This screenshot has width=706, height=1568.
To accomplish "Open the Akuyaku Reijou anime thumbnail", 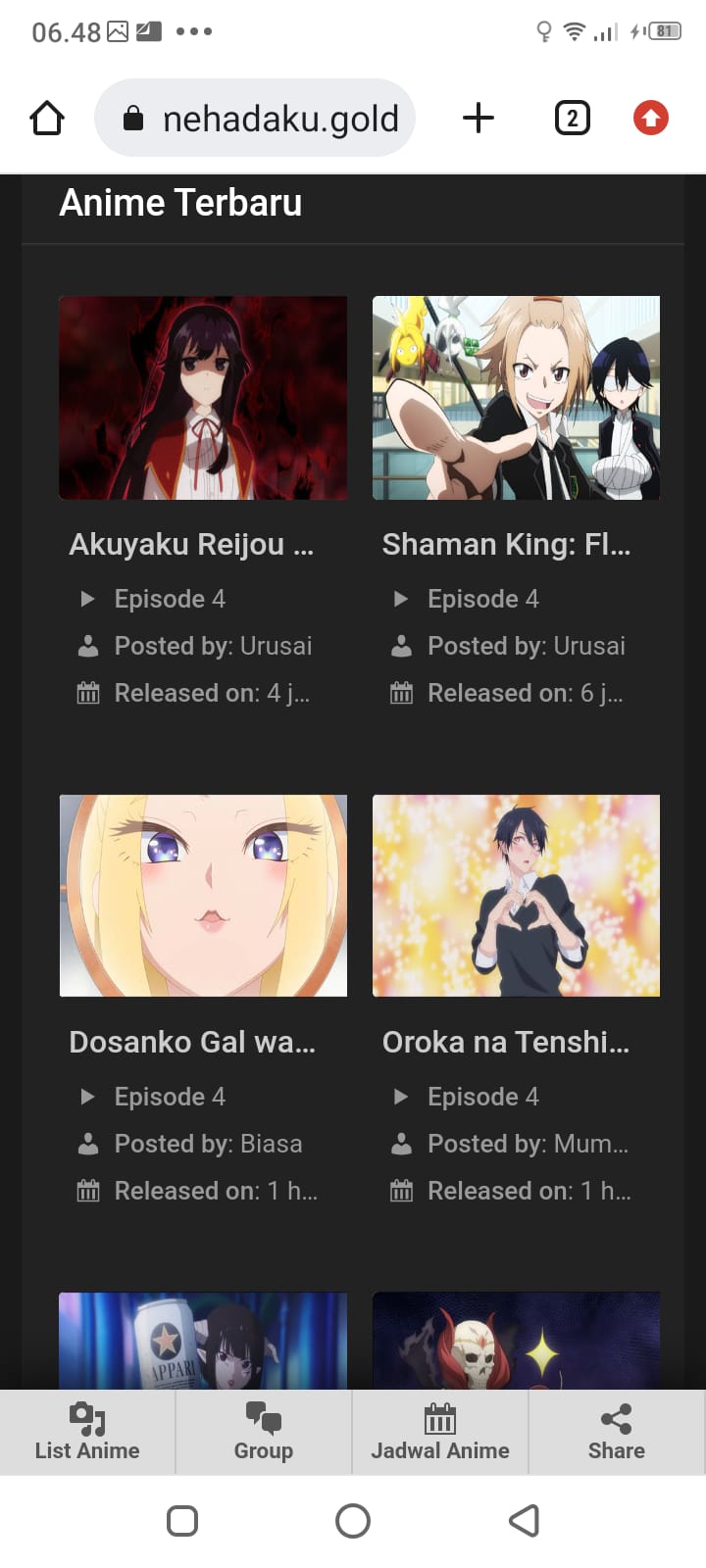I will tap(203, 398).
